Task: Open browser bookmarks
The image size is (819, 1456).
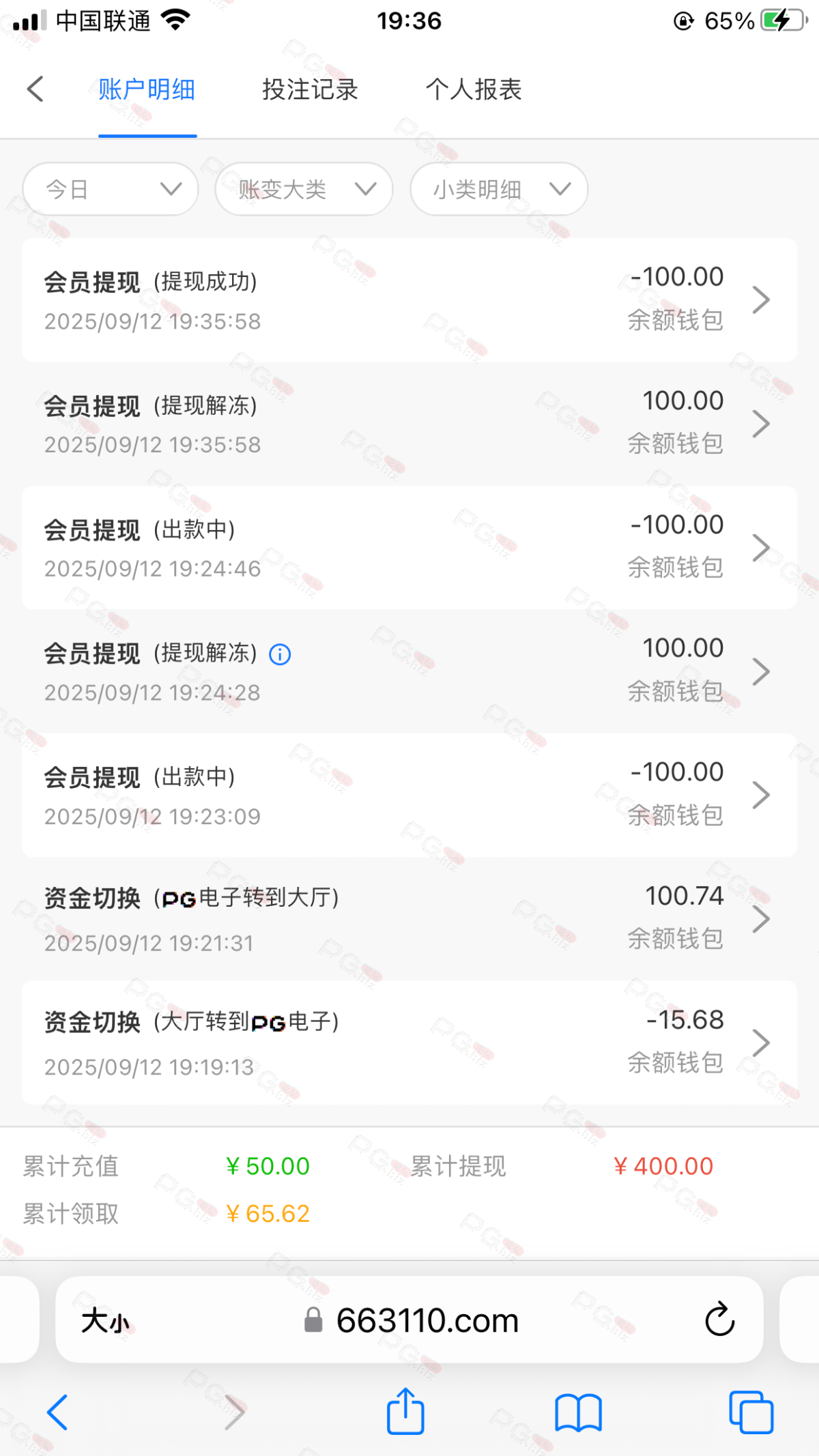Action: tap(578, 1412)
